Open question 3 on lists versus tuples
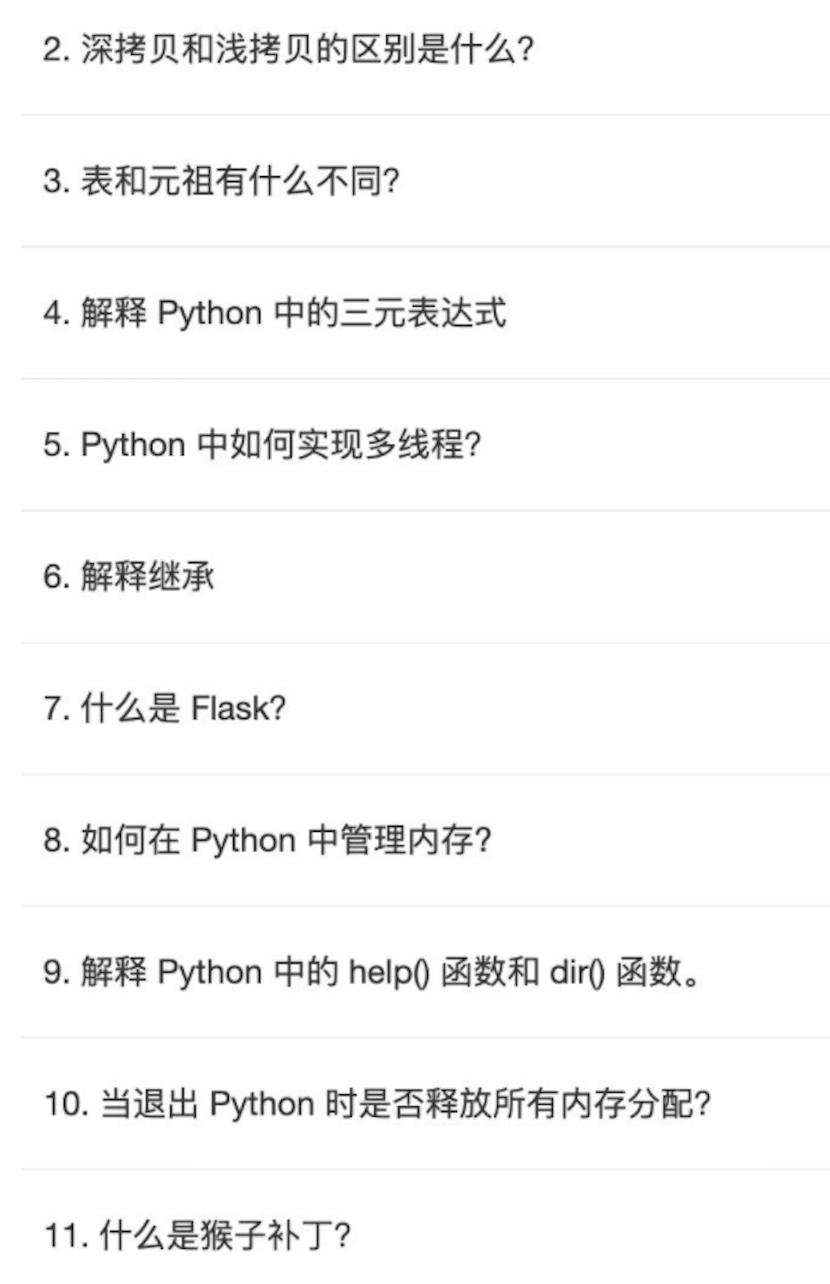830x1284 pixels. point(221,182)
